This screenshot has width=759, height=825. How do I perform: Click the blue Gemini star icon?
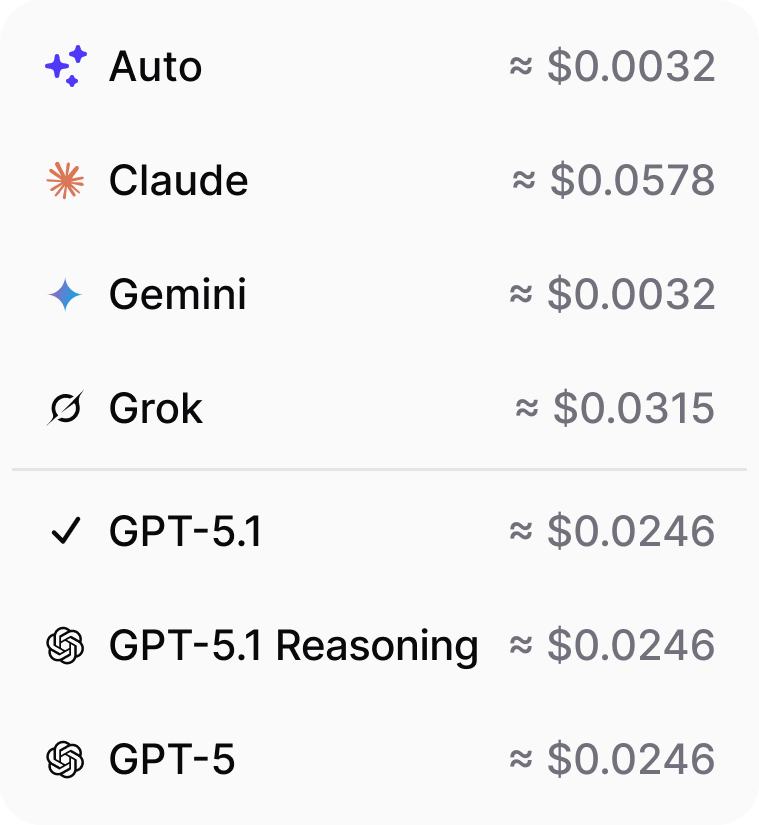coord(64,294)
